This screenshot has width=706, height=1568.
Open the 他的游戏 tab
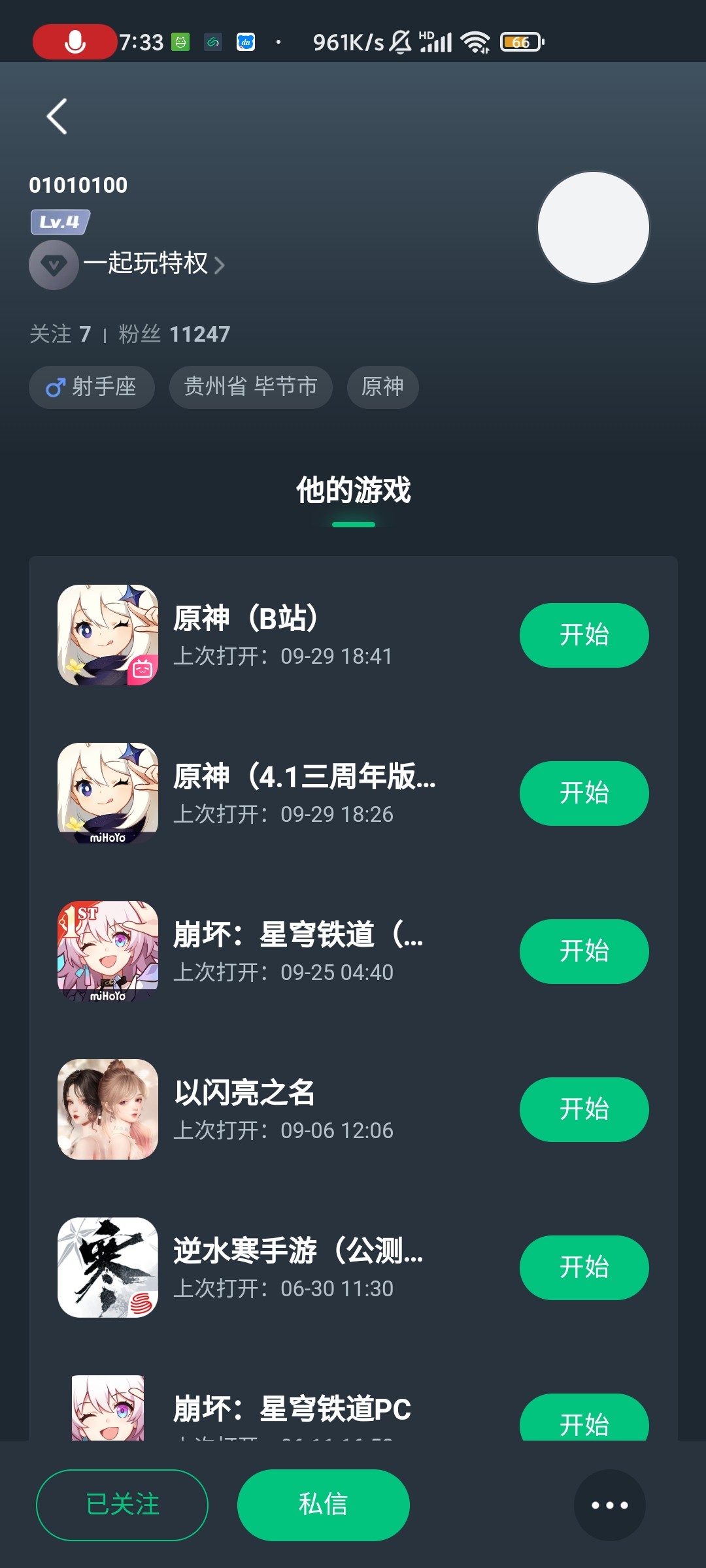(353, 491)
